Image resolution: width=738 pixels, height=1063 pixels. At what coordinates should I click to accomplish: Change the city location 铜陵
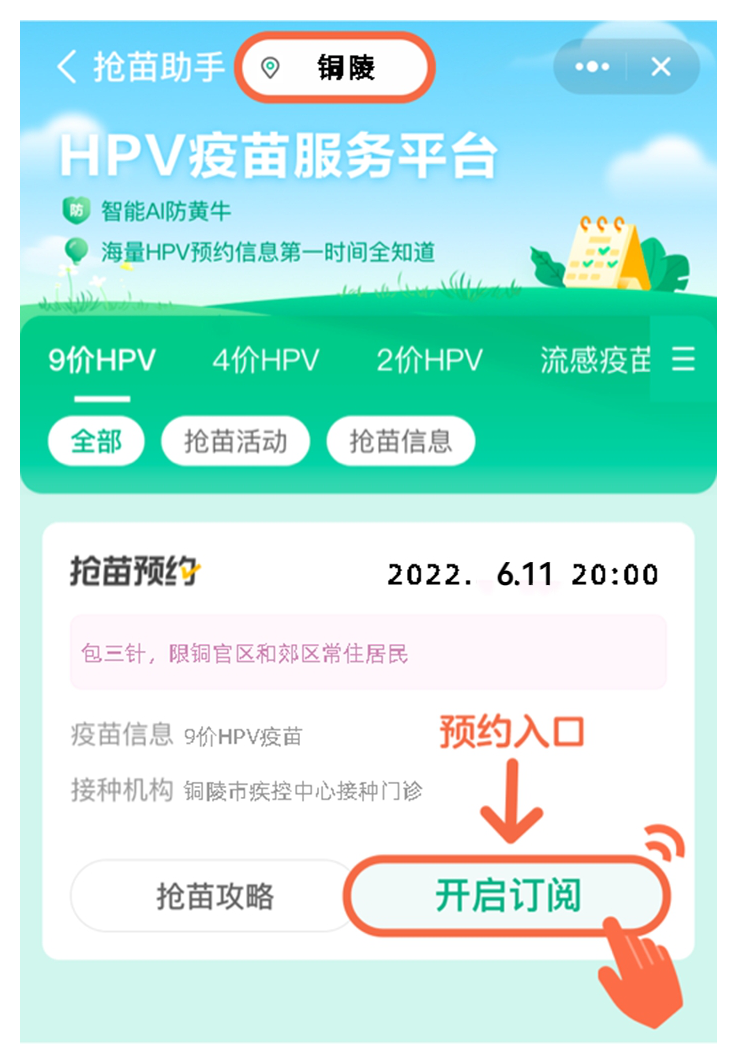(336, 68)
